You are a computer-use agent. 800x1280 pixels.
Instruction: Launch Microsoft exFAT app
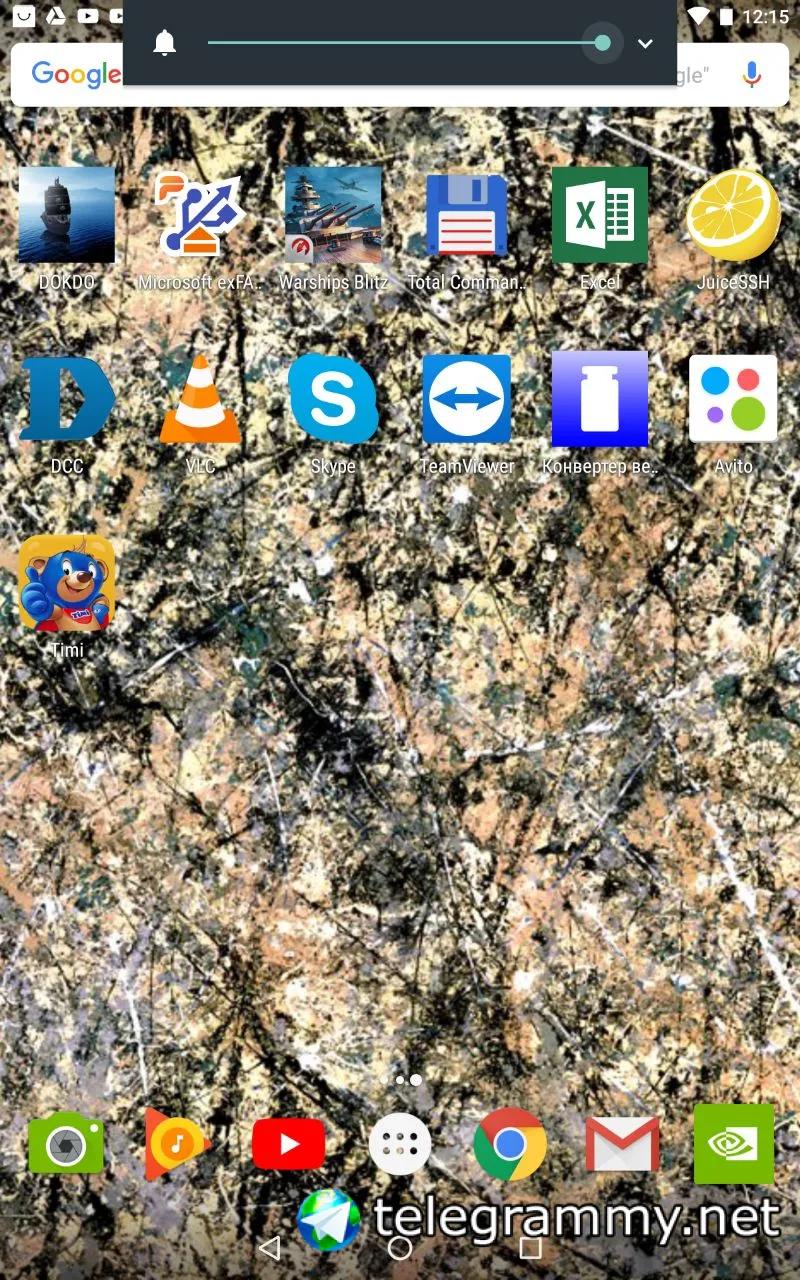(x=200, y=216)
